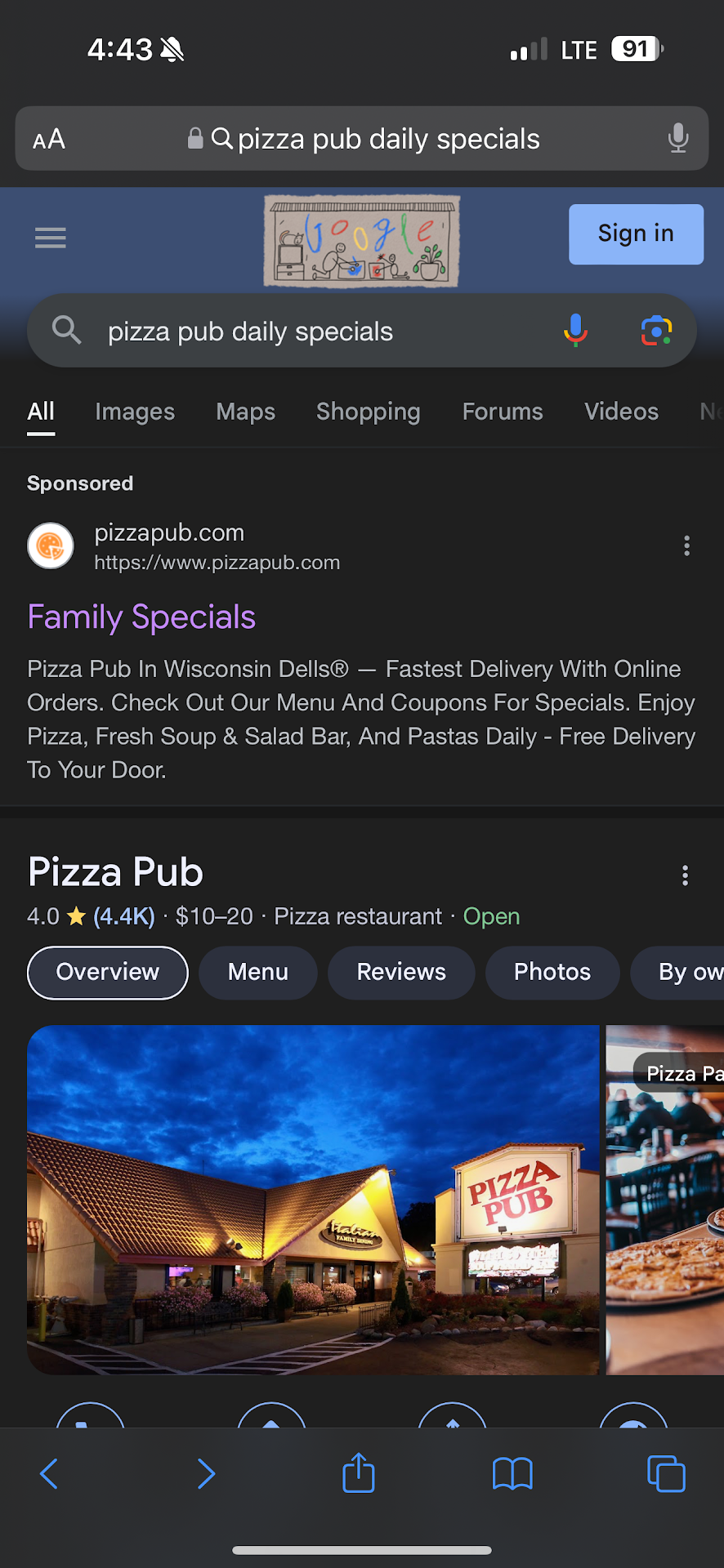Screen dimensions: 724x1568
Task: Switch to the Images tab
Action: coord(135,412)
